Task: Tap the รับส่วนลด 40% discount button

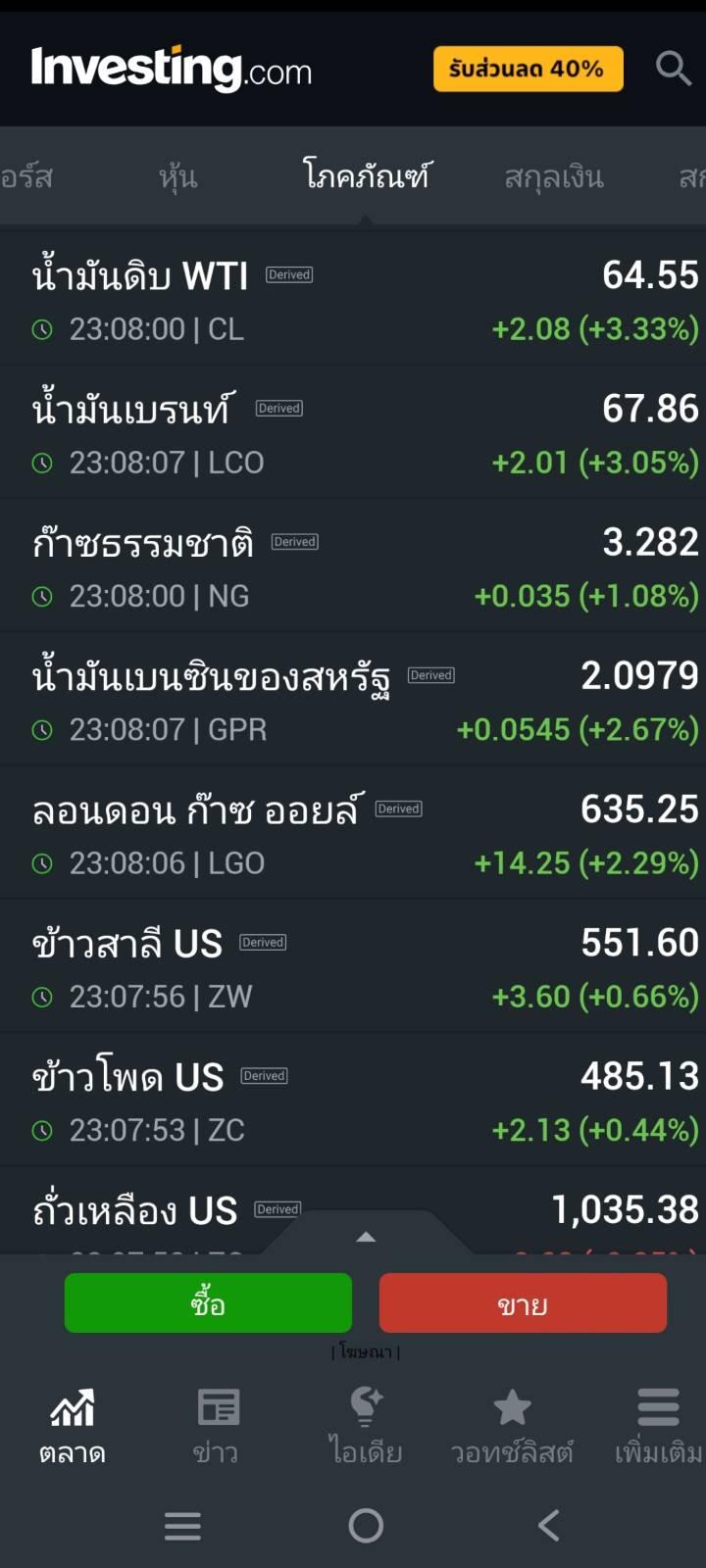Action: point(529,69)
